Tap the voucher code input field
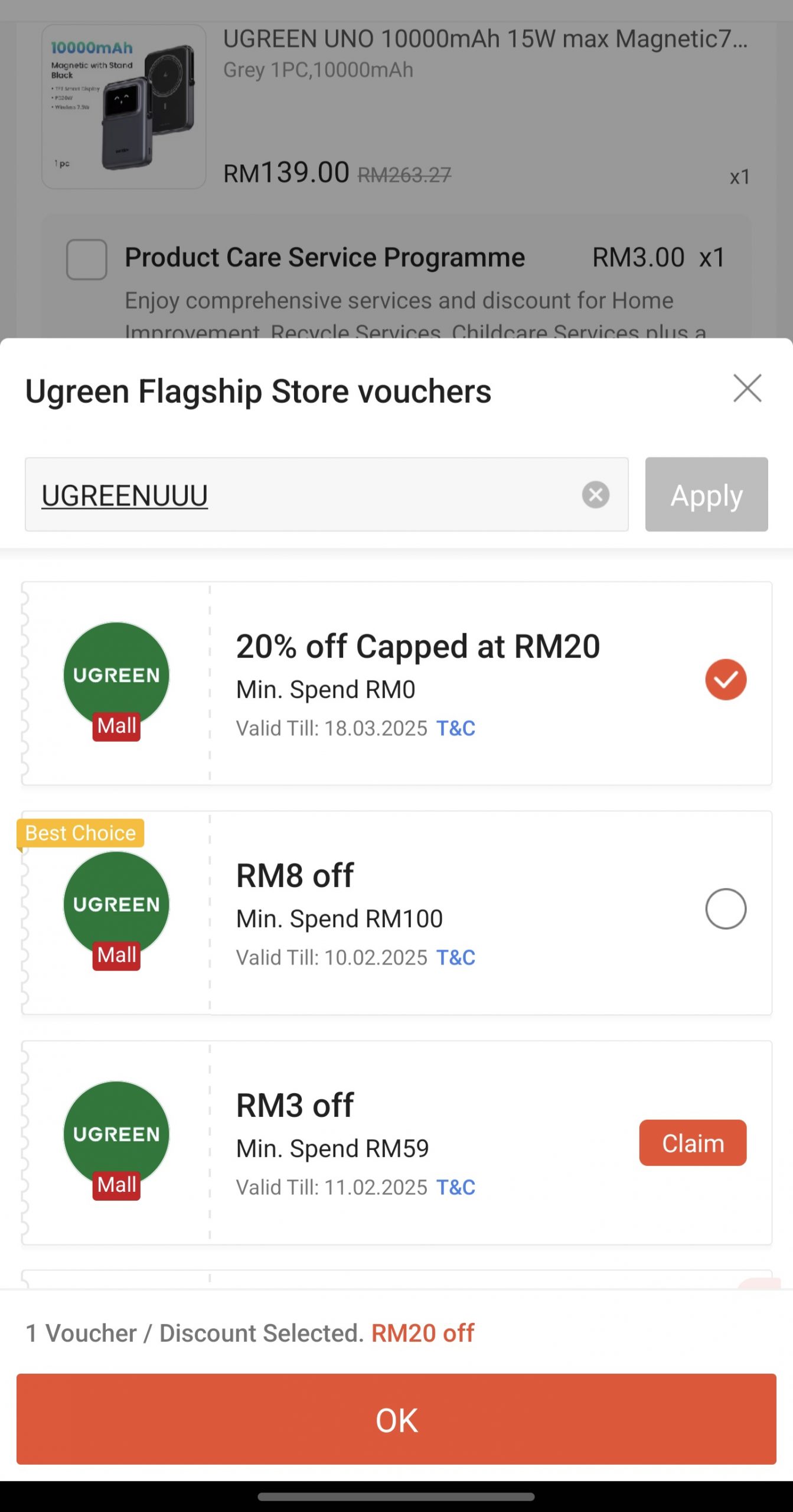The width and height of the screenshot is (793, 1512). click(301, 495)
